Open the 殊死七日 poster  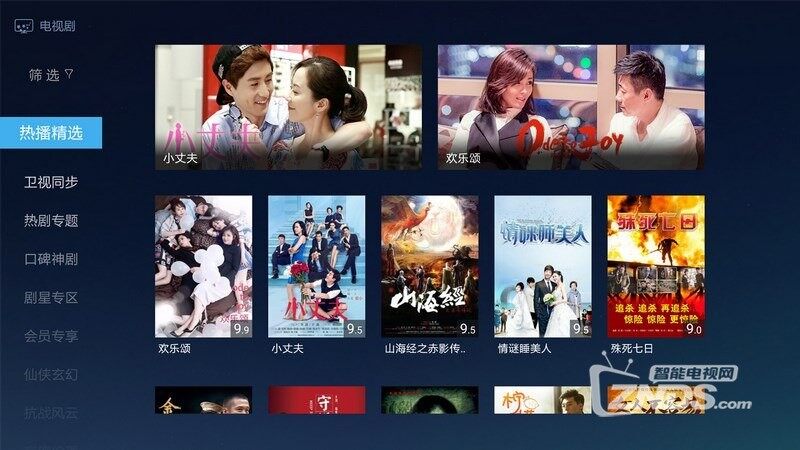click(655, 266)
